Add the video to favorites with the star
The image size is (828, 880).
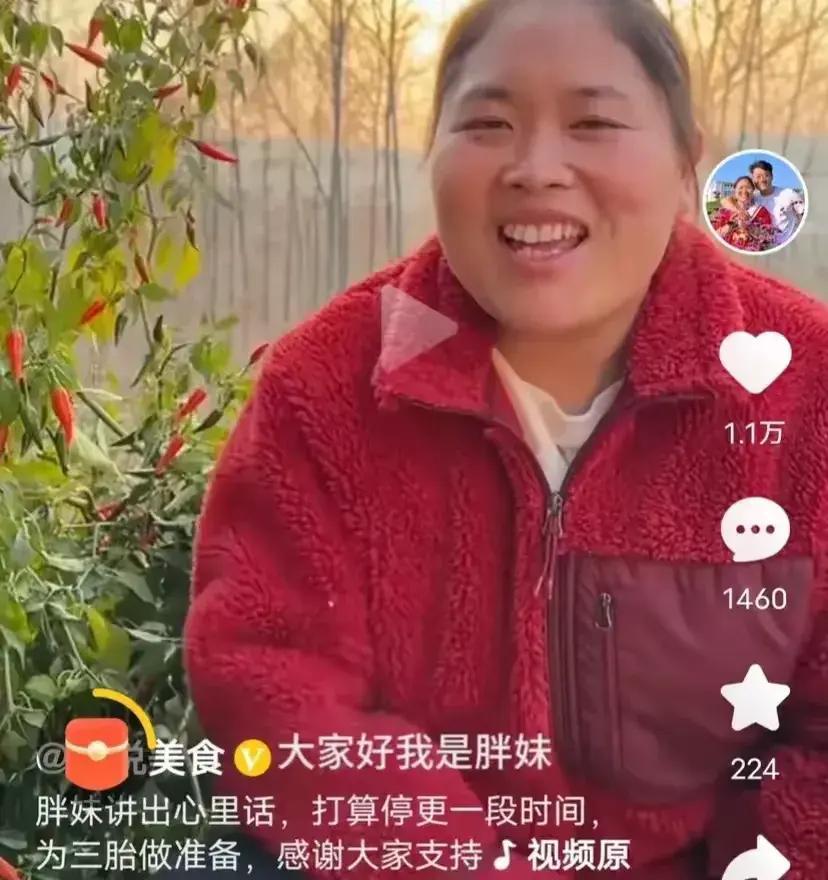(755, 698)
